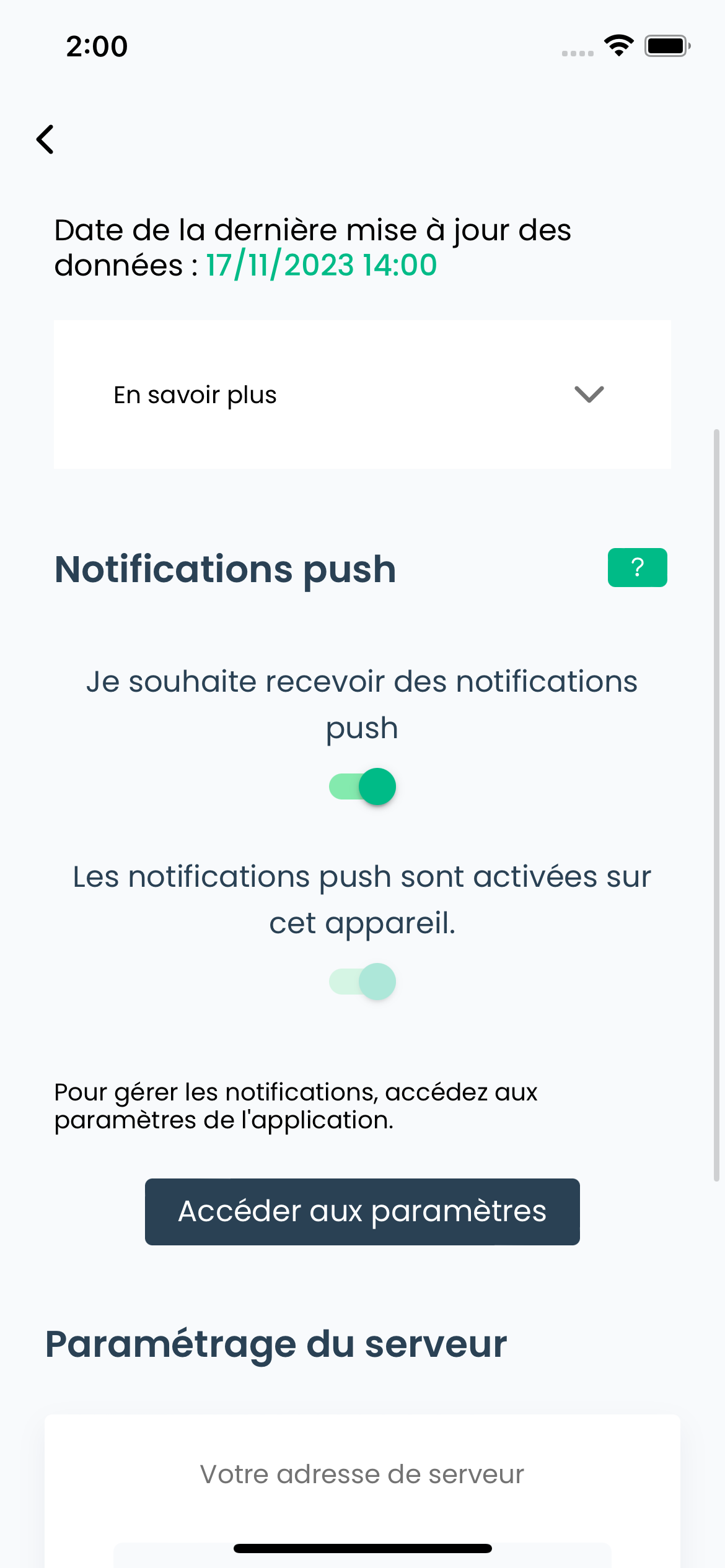Go back using the top-left arrow

(x=45, y=139)
